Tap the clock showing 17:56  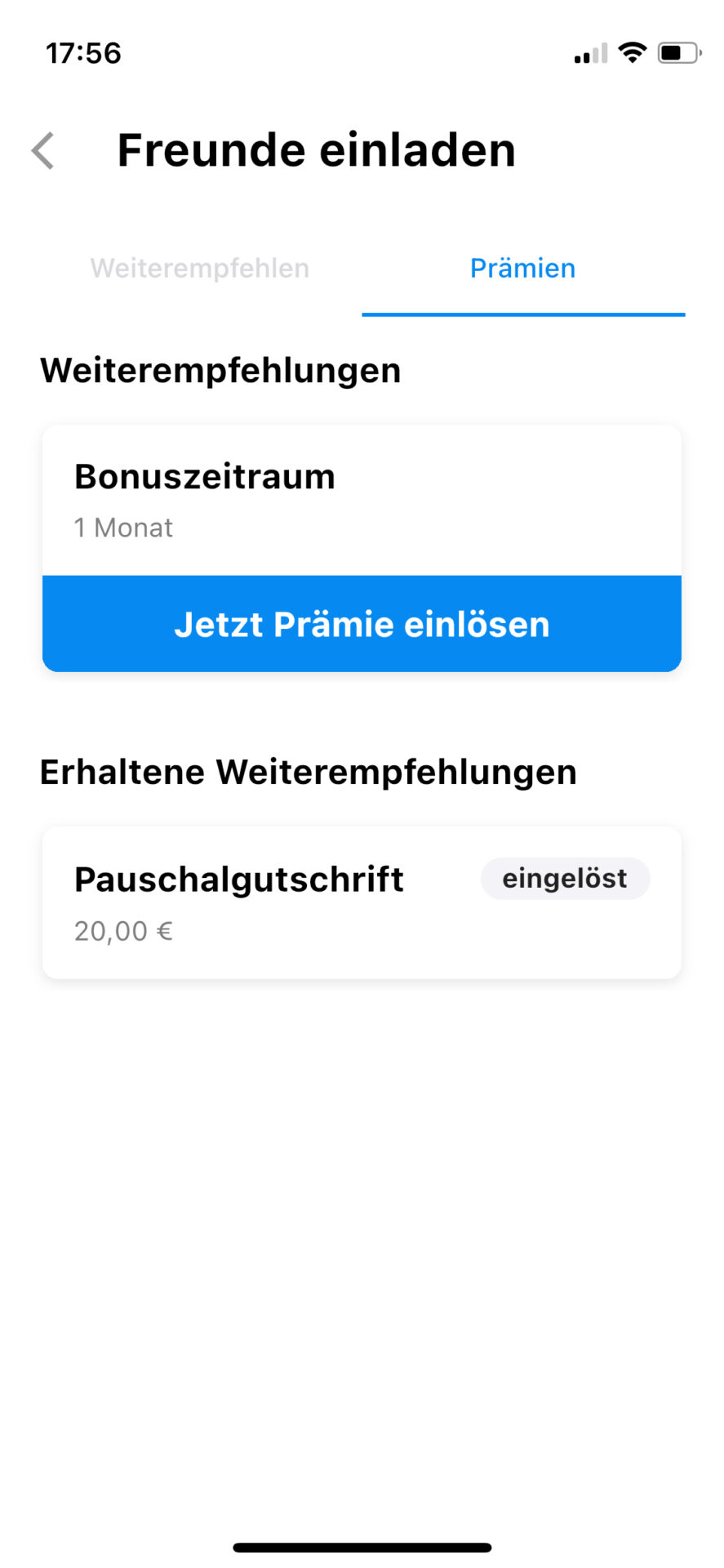[x=84, y=52]
